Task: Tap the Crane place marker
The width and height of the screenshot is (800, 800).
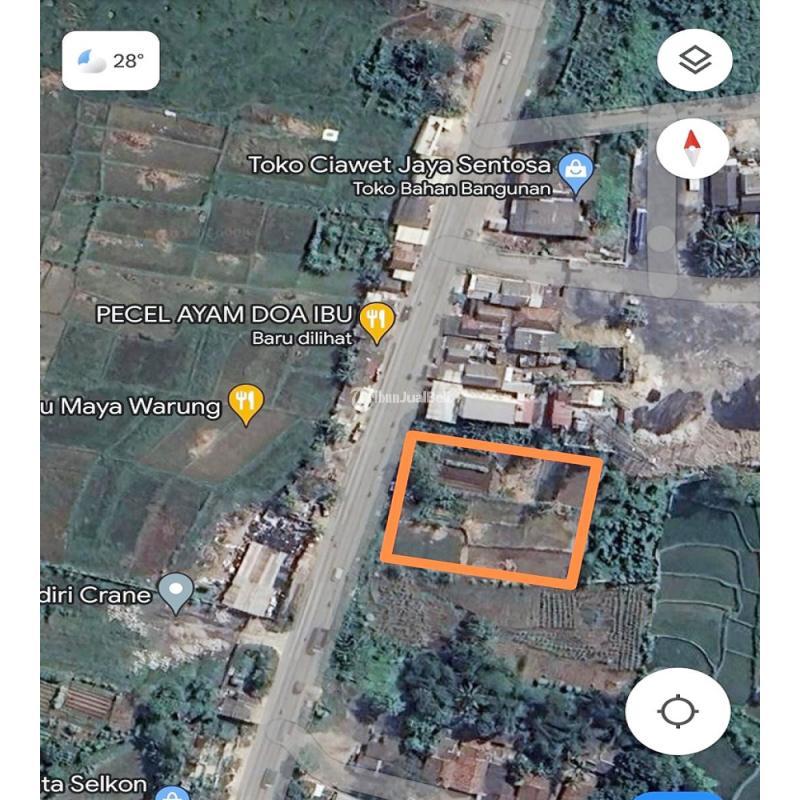Action: pyautogui.click(x=176, y=593)
